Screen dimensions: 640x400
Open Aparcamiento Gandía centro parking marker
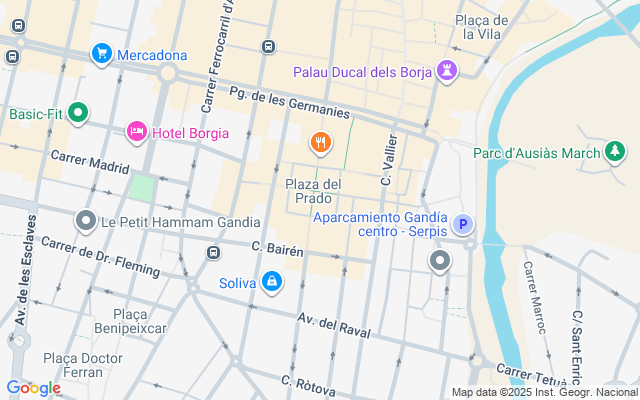(462, 225)
